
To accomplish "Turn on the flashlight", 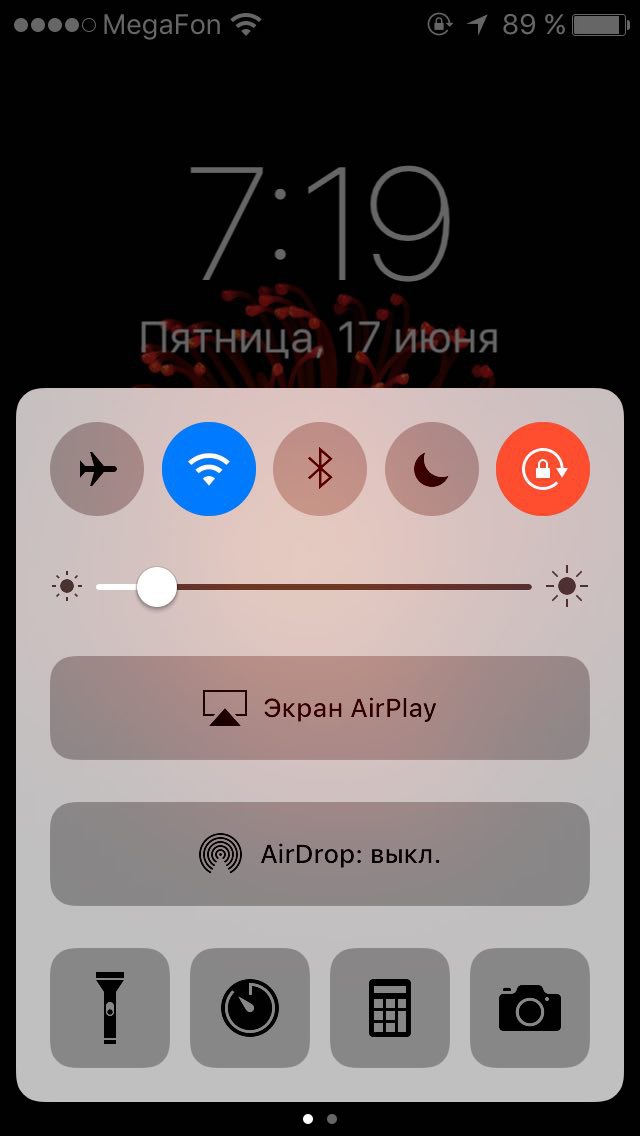I will [110, 1008].
